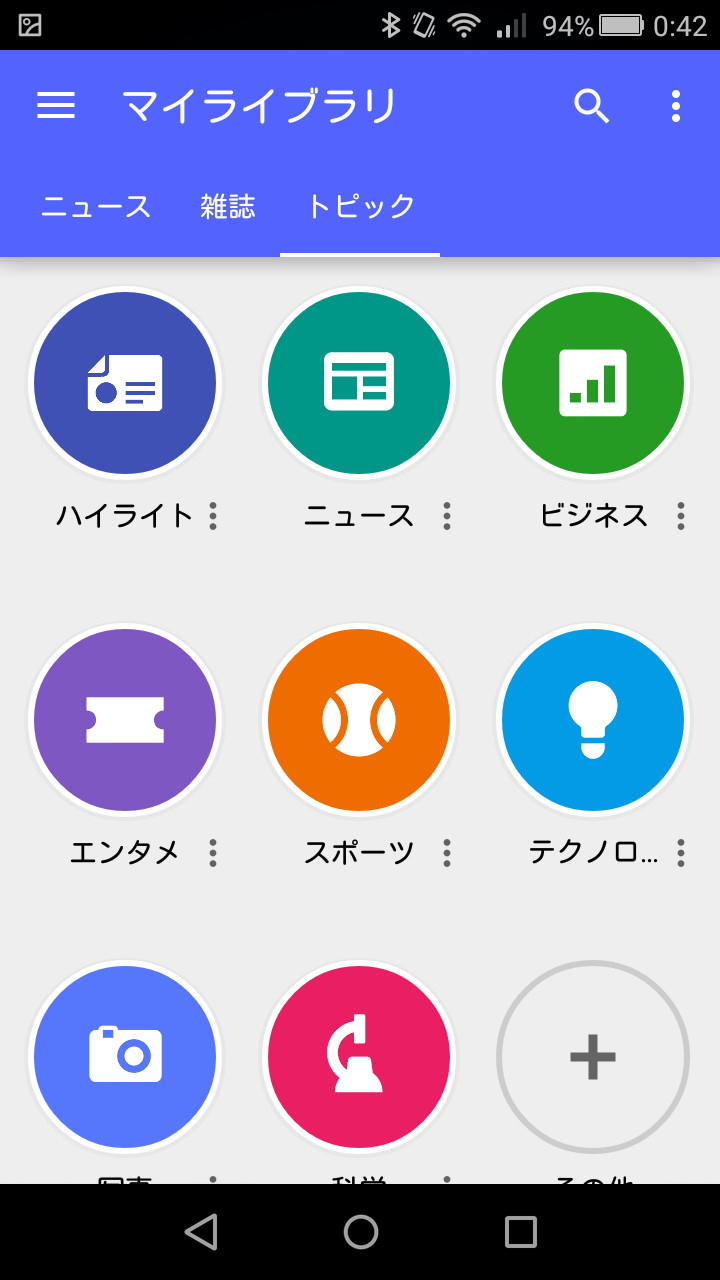Screen dimensions: 720x1280
Task: Open the search icon
Action: 592,106
